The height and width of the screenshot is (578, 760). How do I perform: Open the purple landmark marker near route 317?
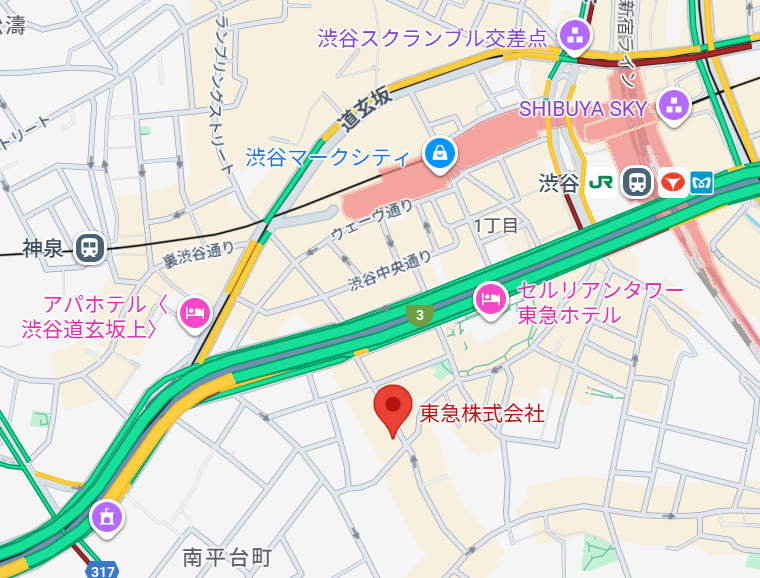pos(105,517)
